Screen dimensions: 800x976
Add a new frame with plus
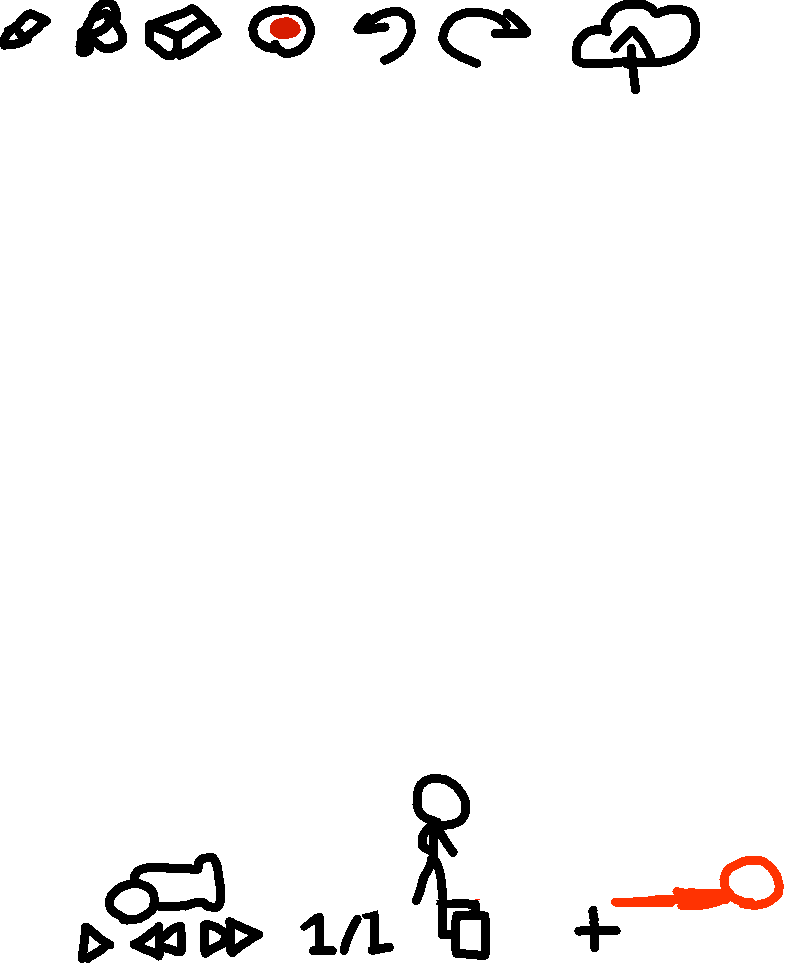596,929
